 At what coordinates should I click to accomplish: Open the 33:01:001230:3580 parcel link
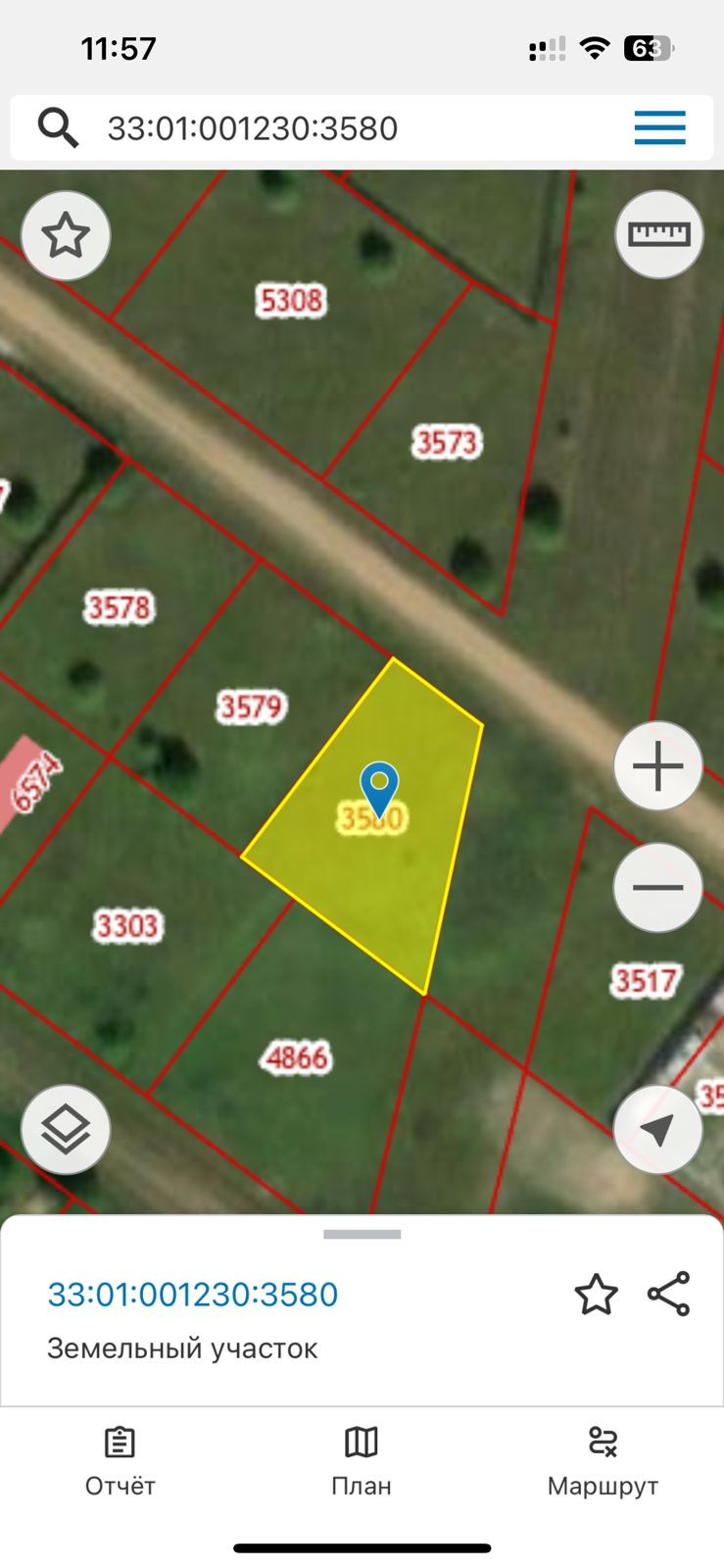[x=193, y=1295]
